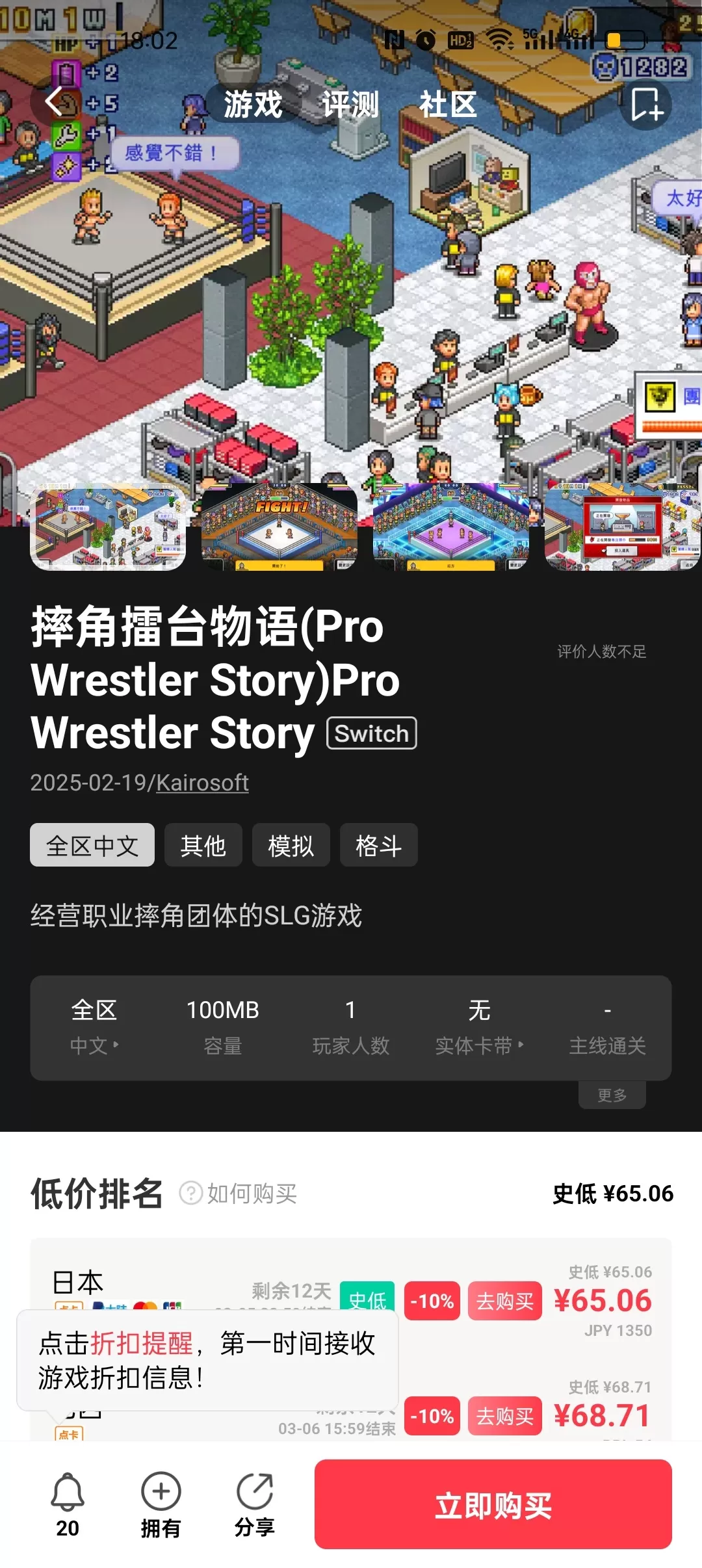Screen dimensions: 702x1568
Task: Switch to the 社区 tab
Action: pos(448,104)
